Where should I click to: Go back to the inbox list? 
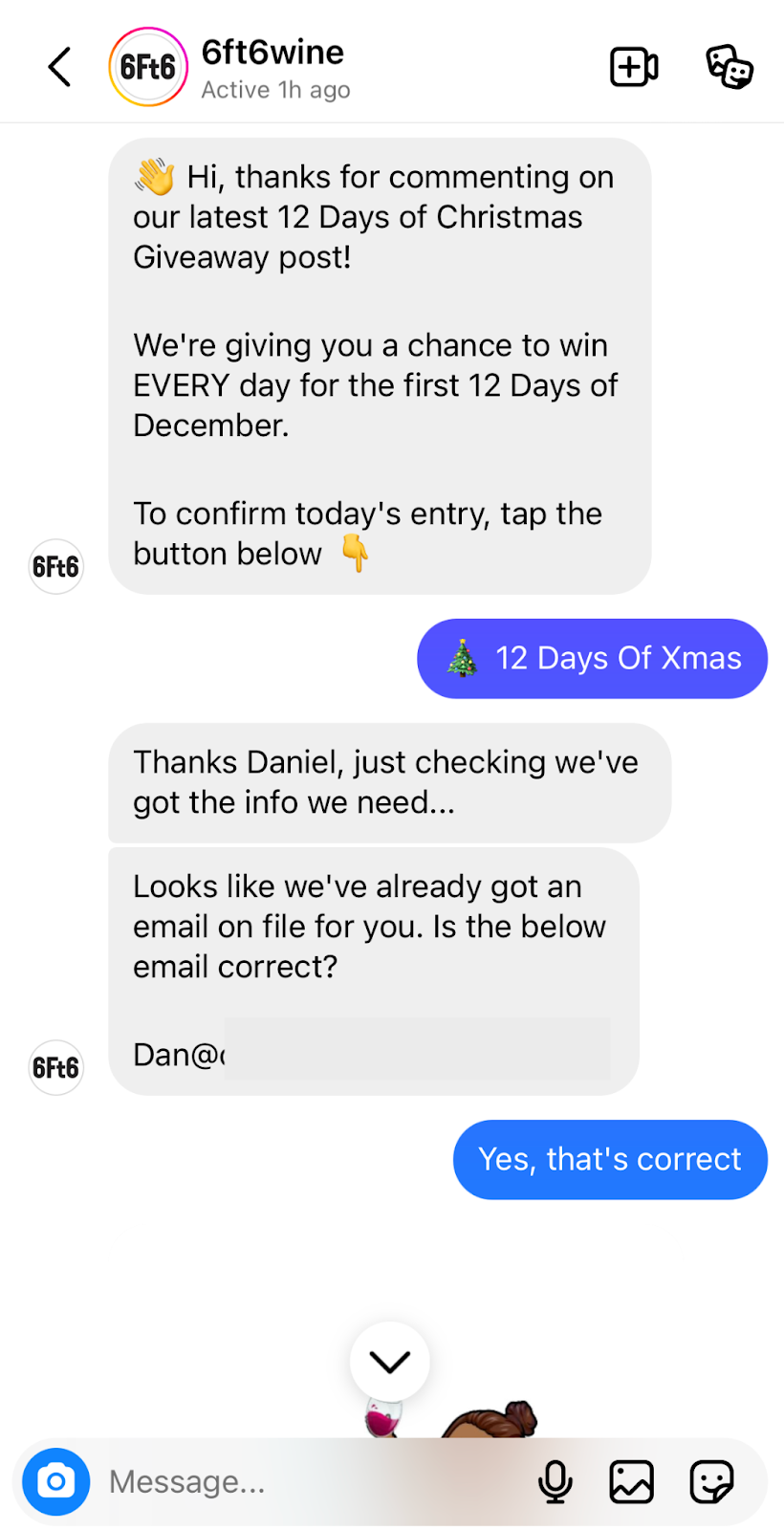[x=59, y=67]
